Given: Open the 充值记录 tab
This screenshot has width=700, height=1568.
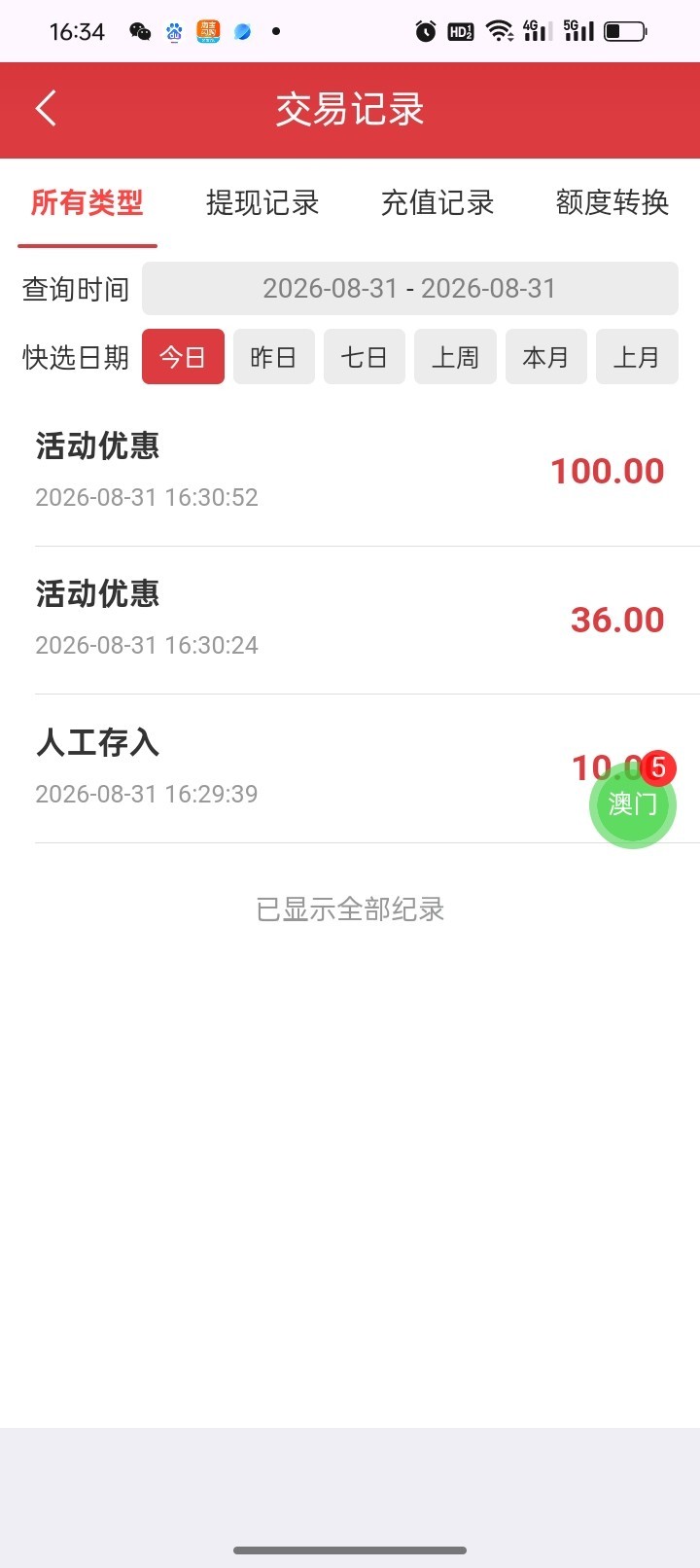Looking at the screenshot, I should (x=437, y=202).
